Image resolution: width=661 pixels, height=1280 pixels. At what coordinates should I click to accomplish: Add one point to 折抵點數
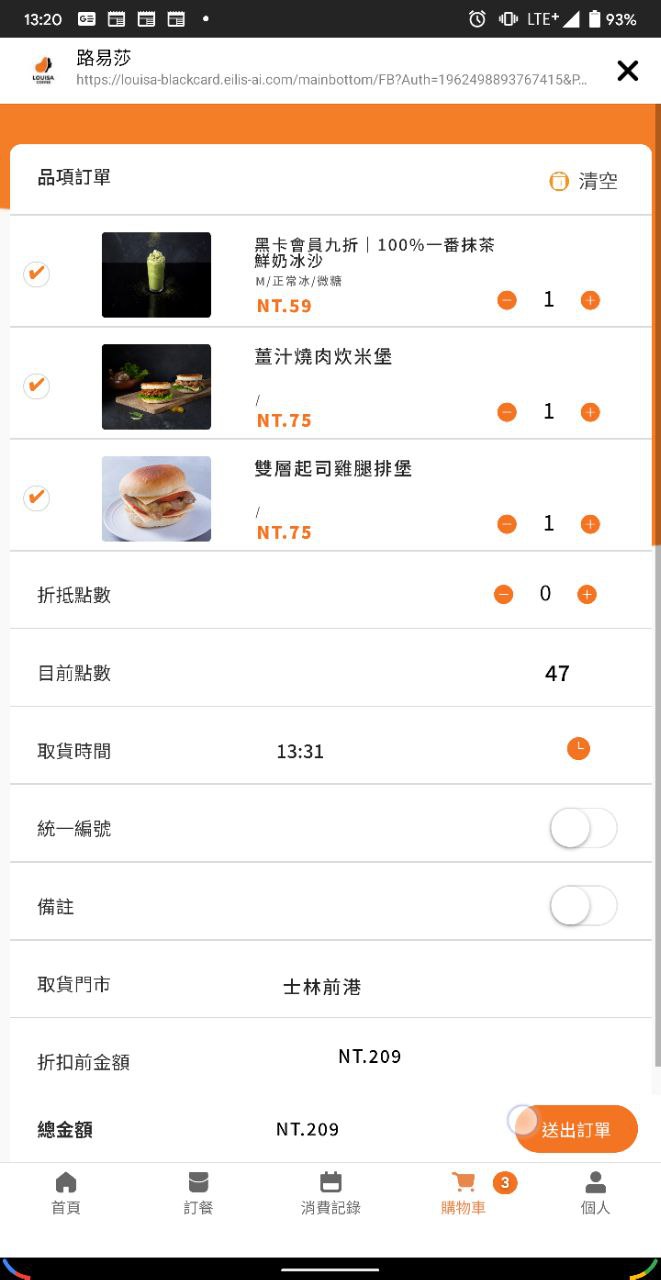(587, 595)
